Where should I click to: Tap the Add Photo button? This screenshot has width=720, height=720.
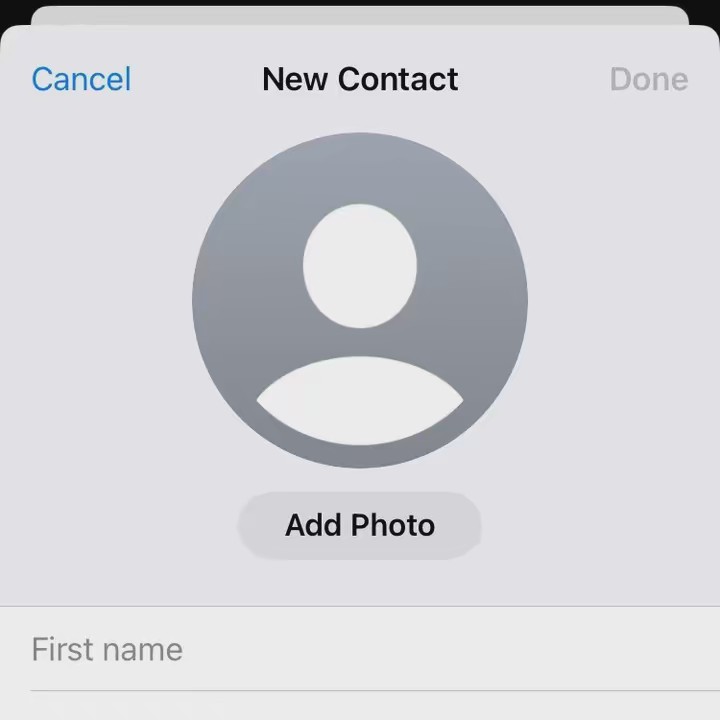360,525
